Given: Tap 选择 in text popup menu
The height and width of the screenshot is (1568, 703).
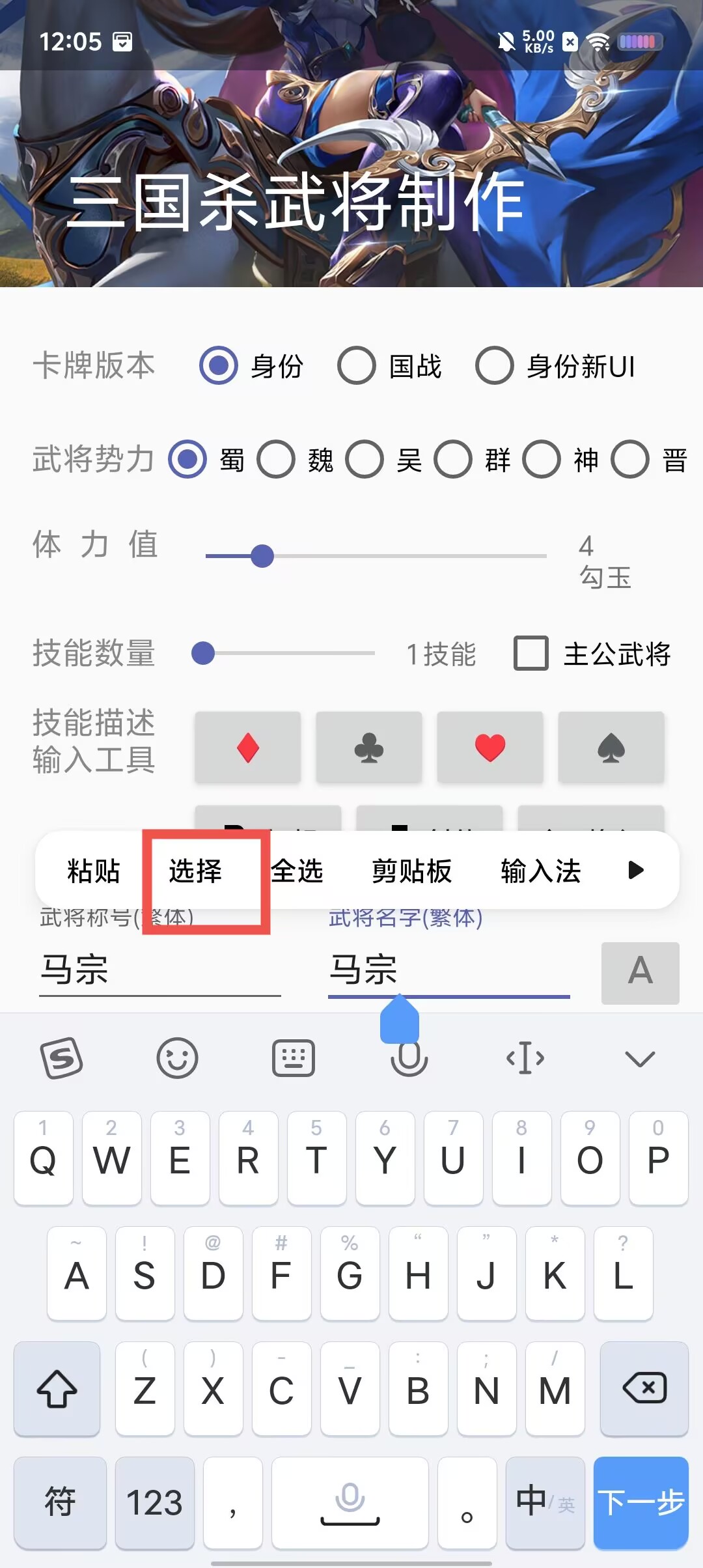Looking at the screenshot, I should tap(195, 871).
